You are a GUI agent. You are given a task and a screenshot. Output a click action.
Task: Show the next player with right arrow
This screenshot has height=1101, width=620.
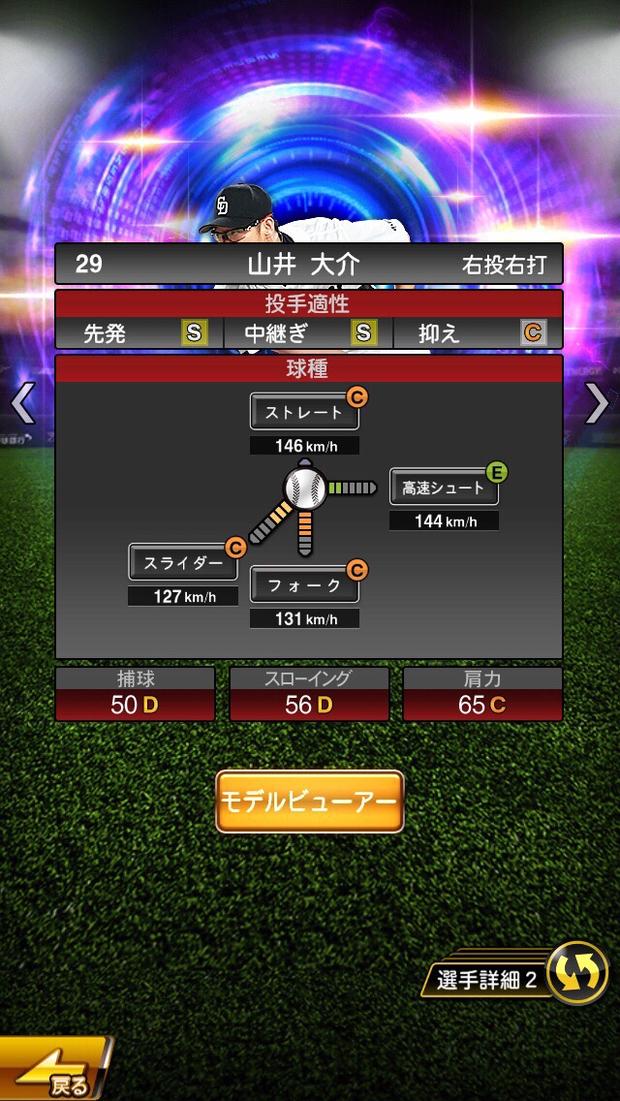pyautogui.click(x=597, y=403)
